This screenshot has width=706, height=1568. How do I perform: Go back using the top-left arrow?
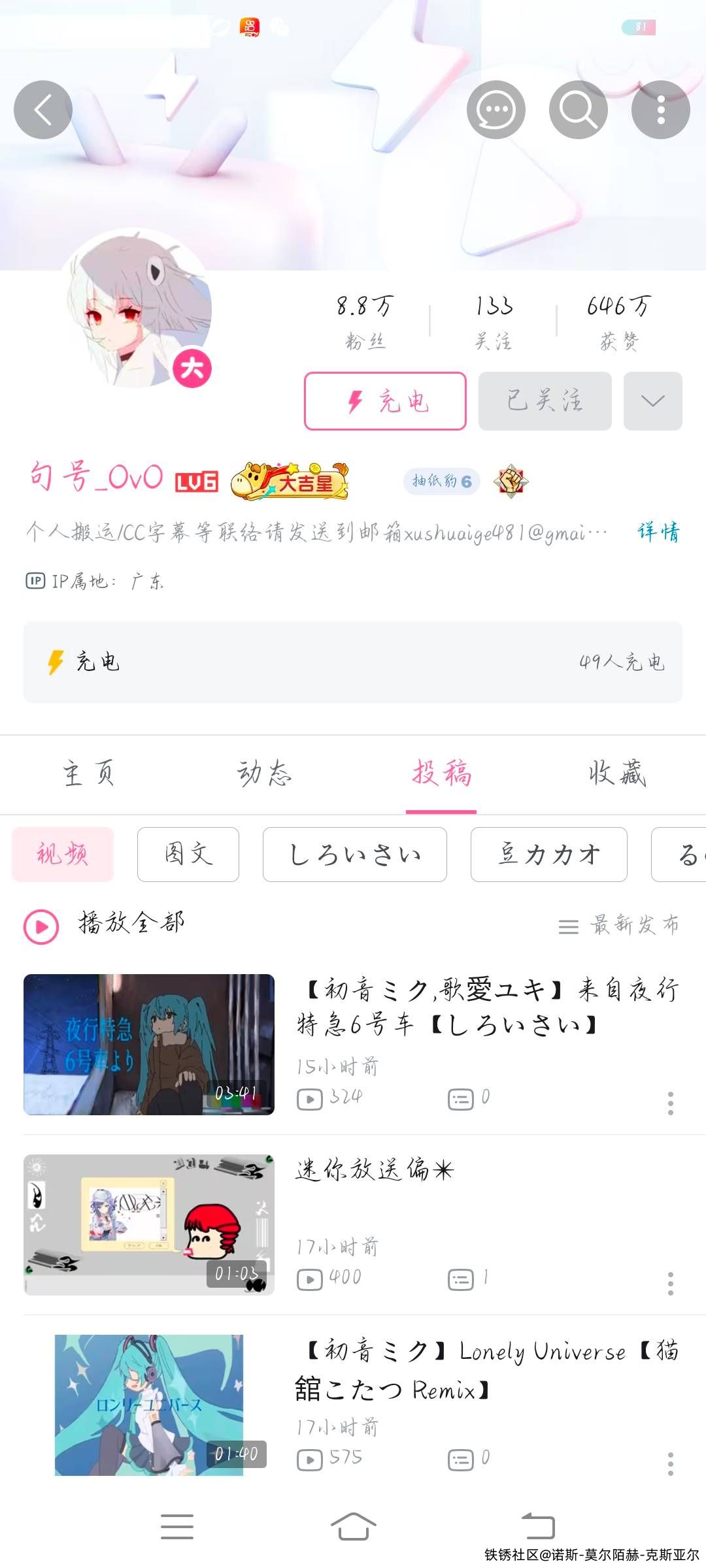coord(43,110)
